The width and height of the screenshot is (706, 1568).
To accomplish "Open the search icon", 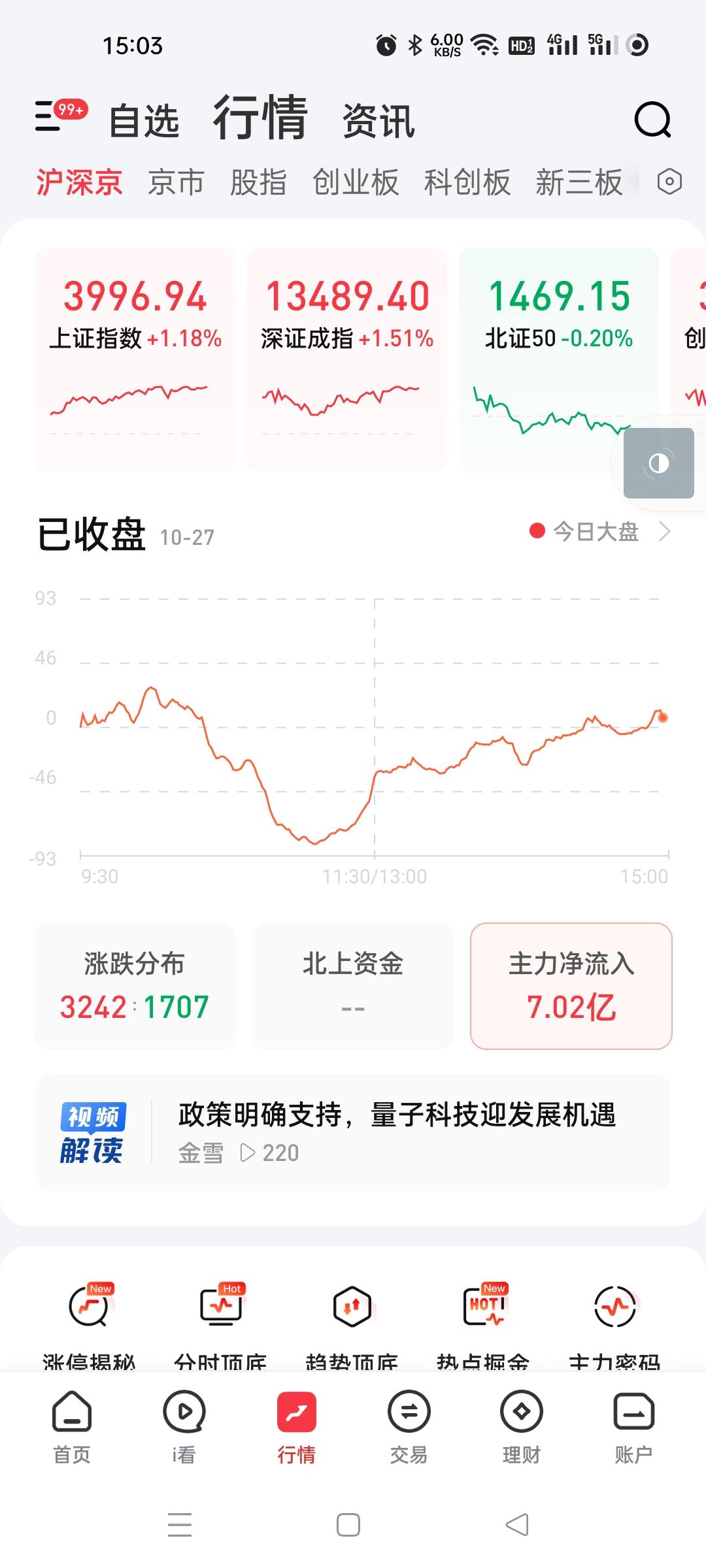I will pyautogui.click(x=652, y=120).
